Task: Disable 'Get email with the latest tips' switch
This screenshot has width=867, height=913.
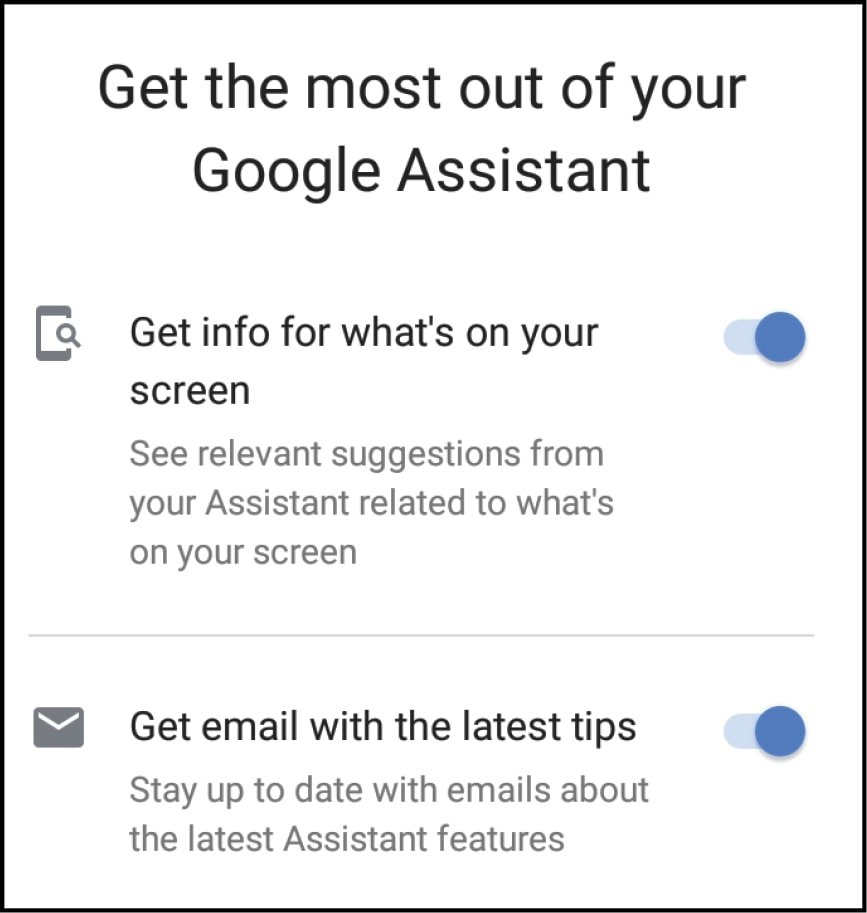Action: pos(765,732)
